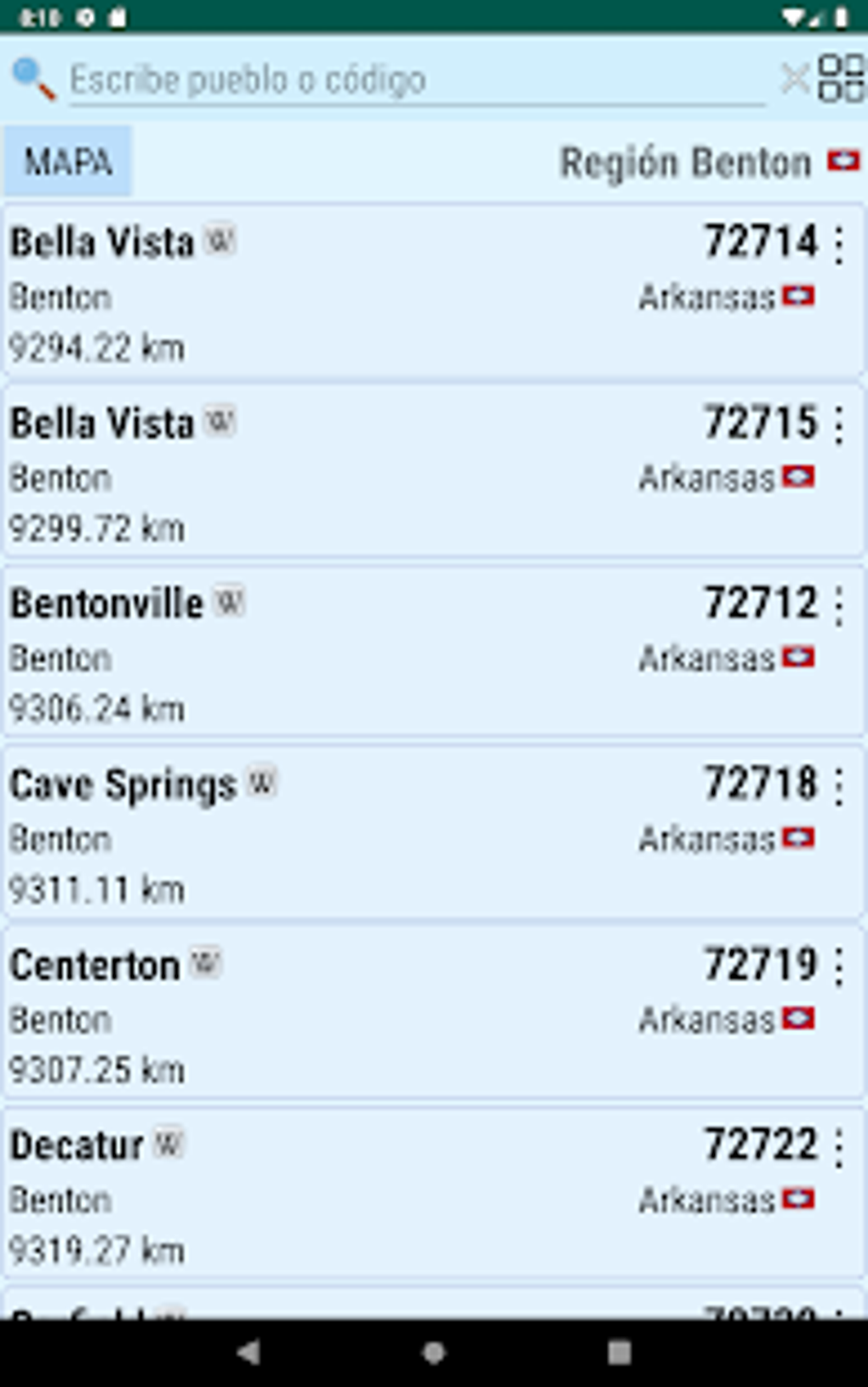The height and width of the screenshot is (1387, 868).
Task: Open Wikipedia icon beside Bentonville
Action: (x=229, y=602)
